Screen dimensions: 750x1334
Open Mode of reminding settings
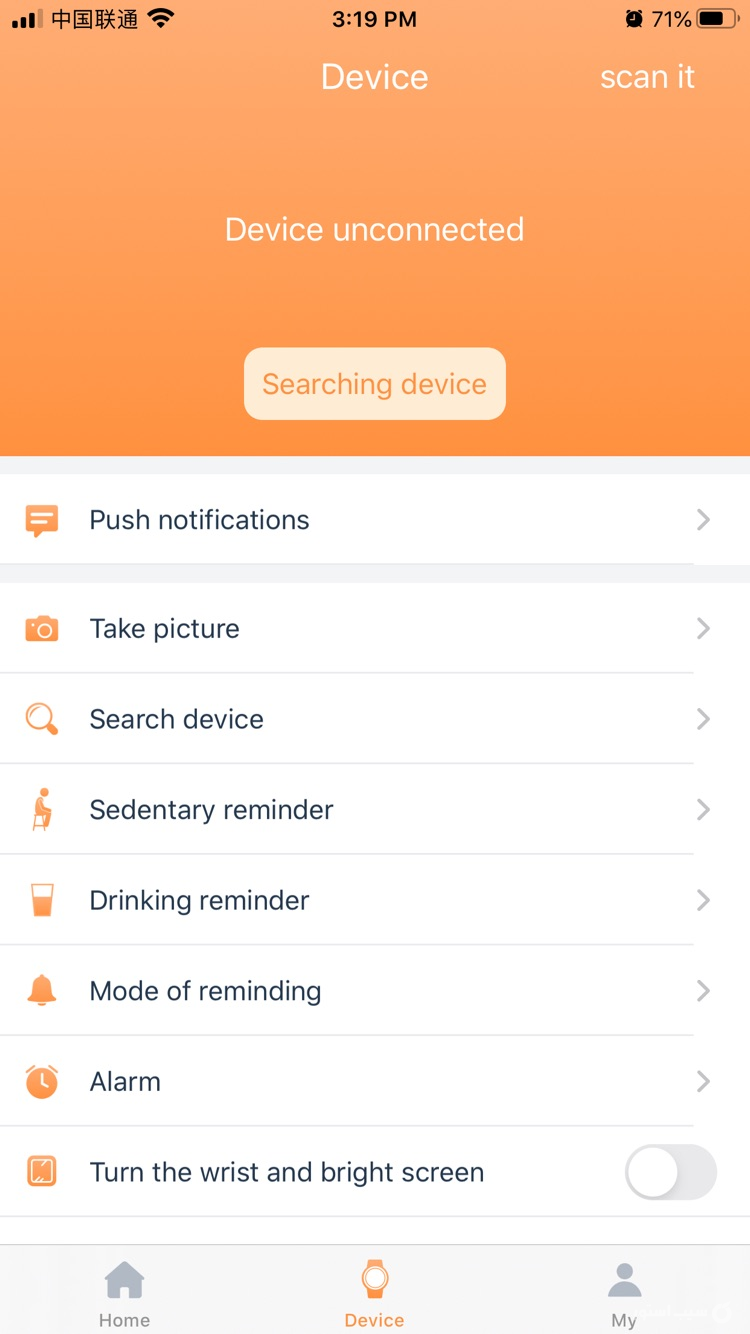pyautogui.click(x=703, y=990)
